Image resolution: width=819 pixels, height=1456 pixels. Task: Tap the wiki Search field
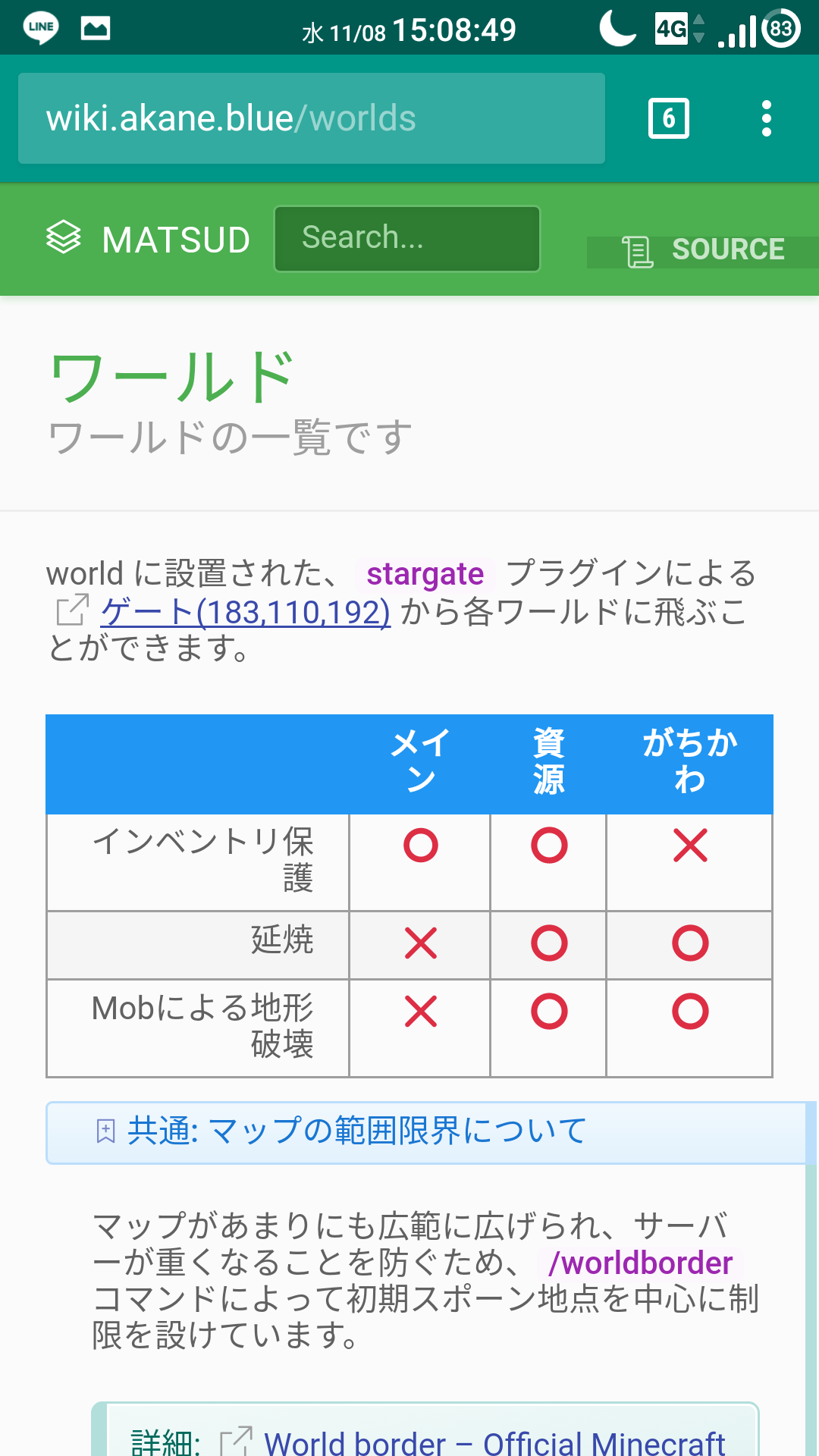407,238
